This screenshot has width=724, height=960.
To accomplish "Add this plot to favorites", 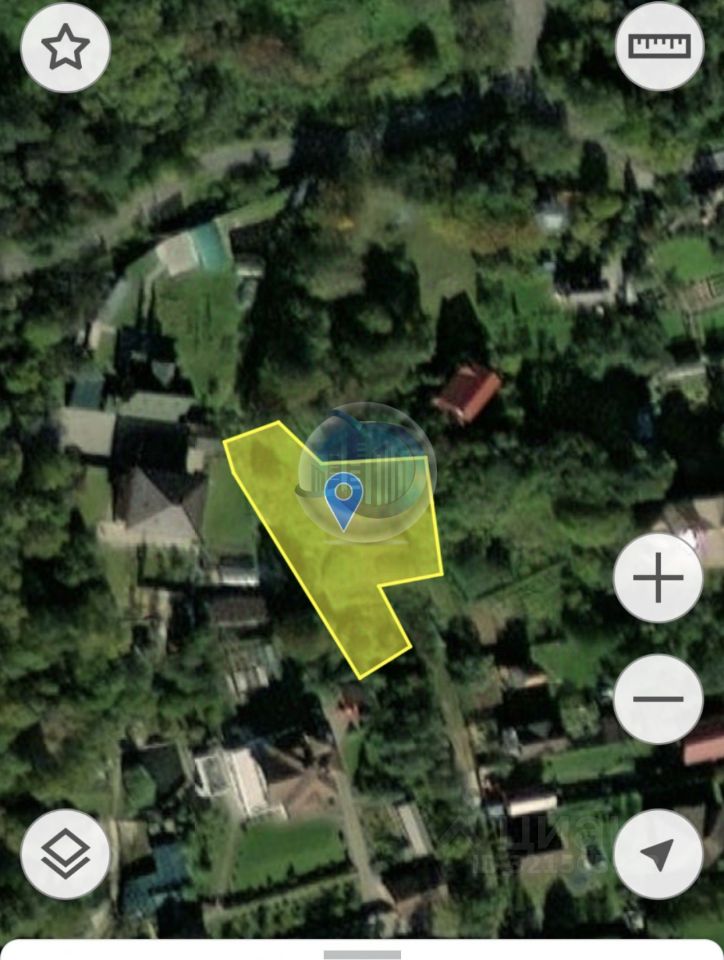I will 66,48.
